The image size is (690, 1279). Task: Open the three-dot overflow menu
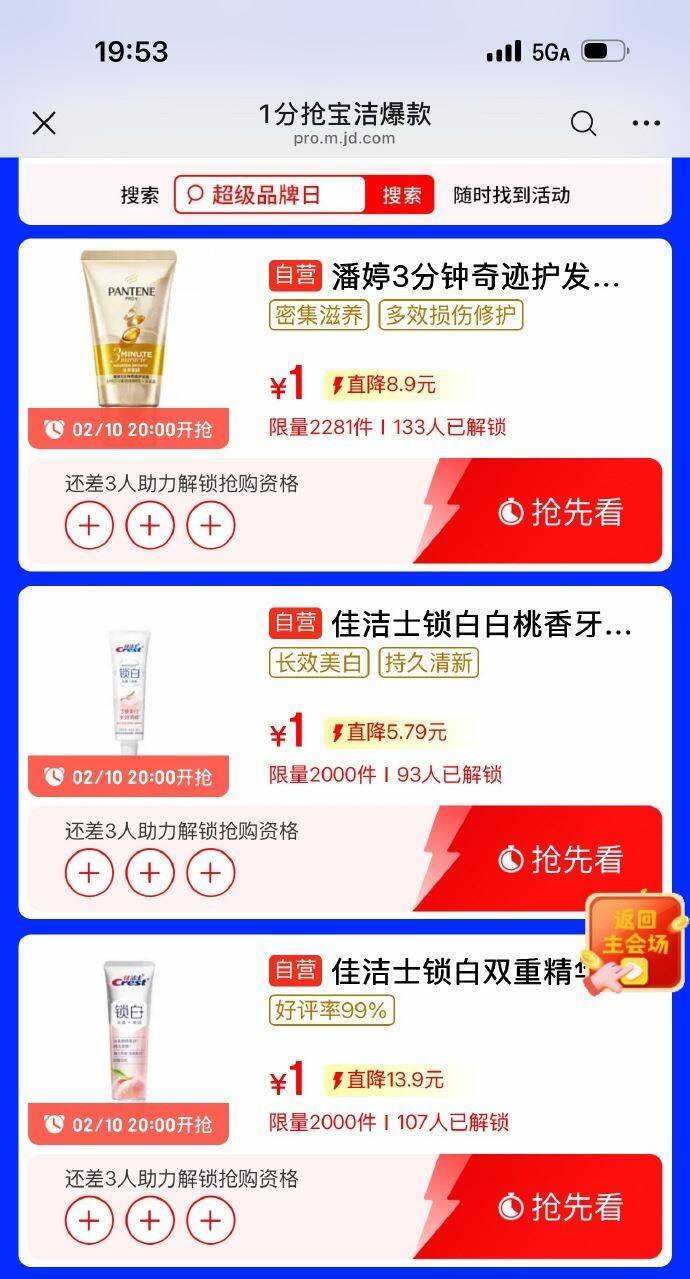pos(646,123)
